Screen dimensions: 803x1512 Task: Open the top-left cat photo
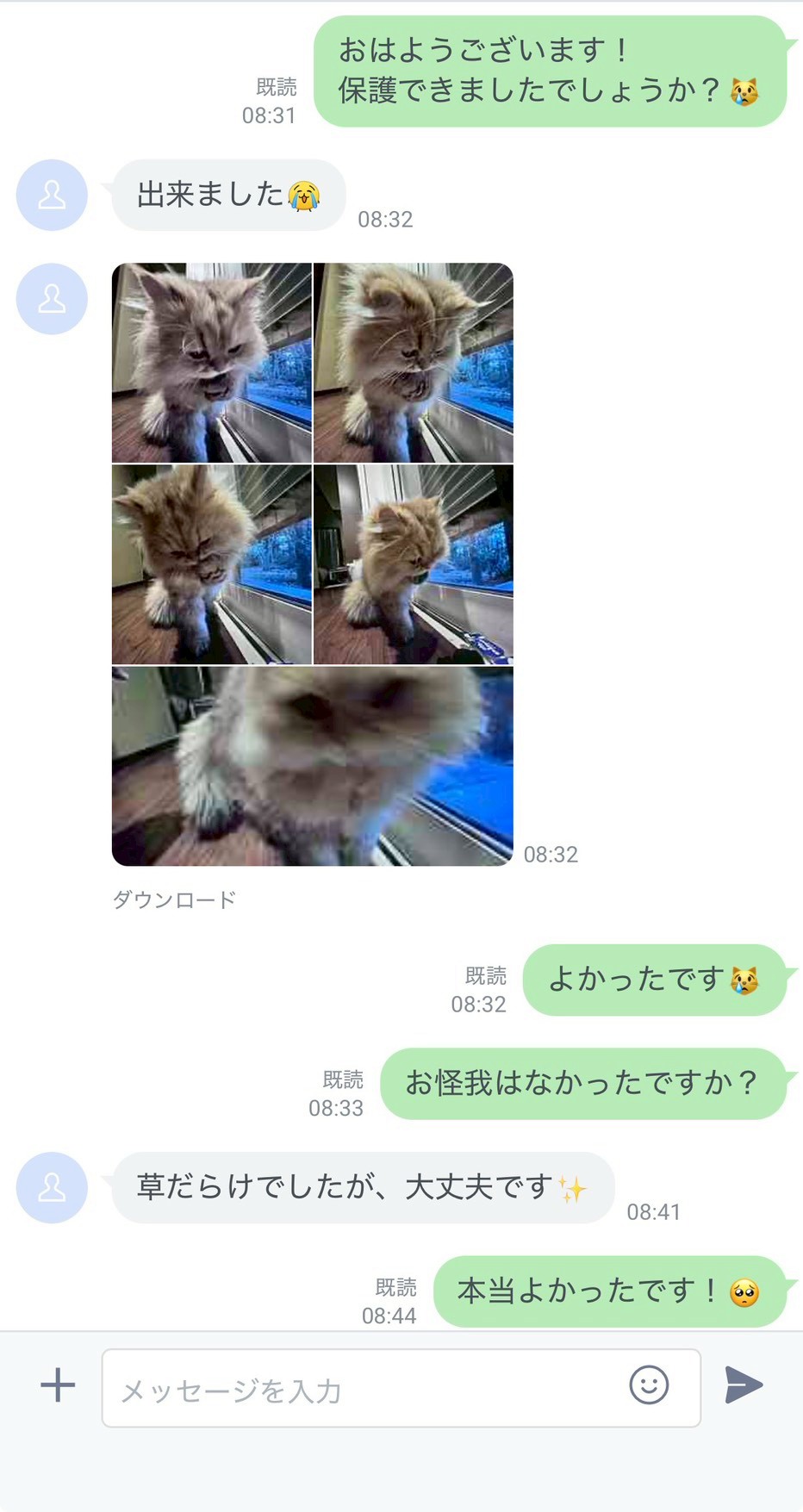point(212,363)
